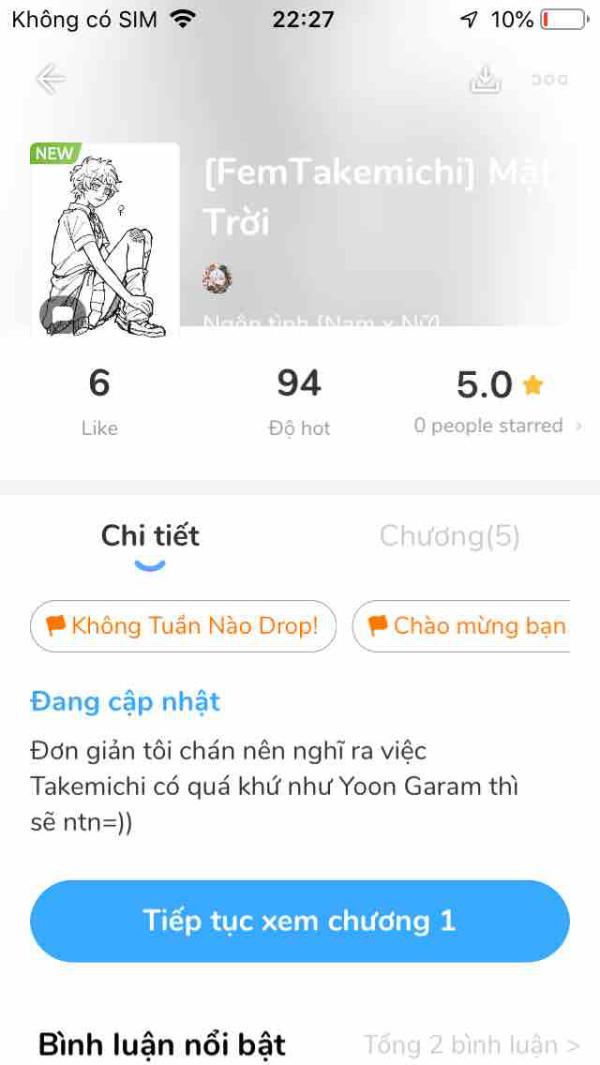Open the three-dot overflow menu
Screen dimensions: 600x1065
click(549, 80)
